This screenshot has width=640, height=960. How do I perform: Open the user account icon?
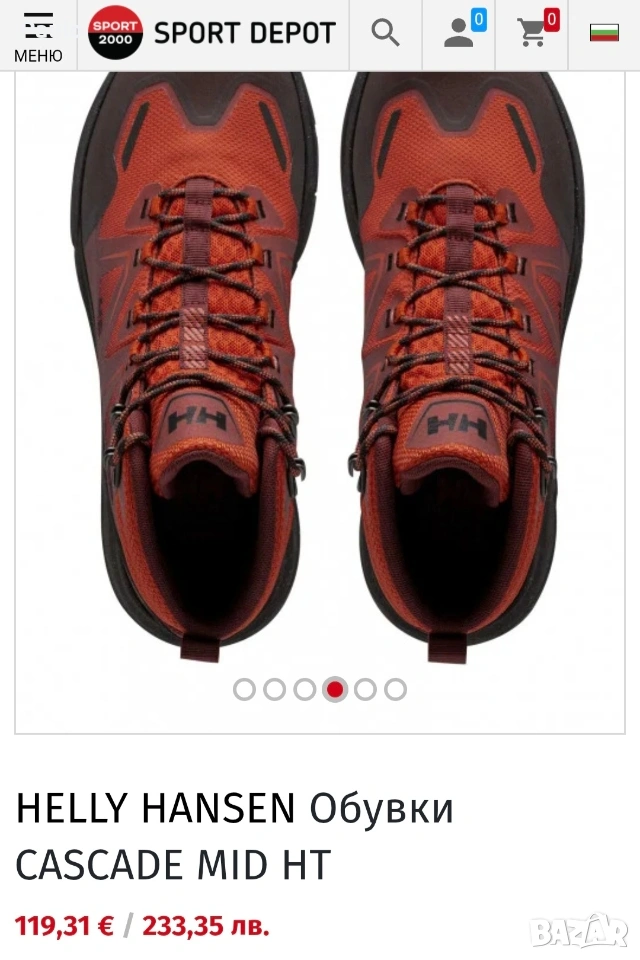coord(459,33)
